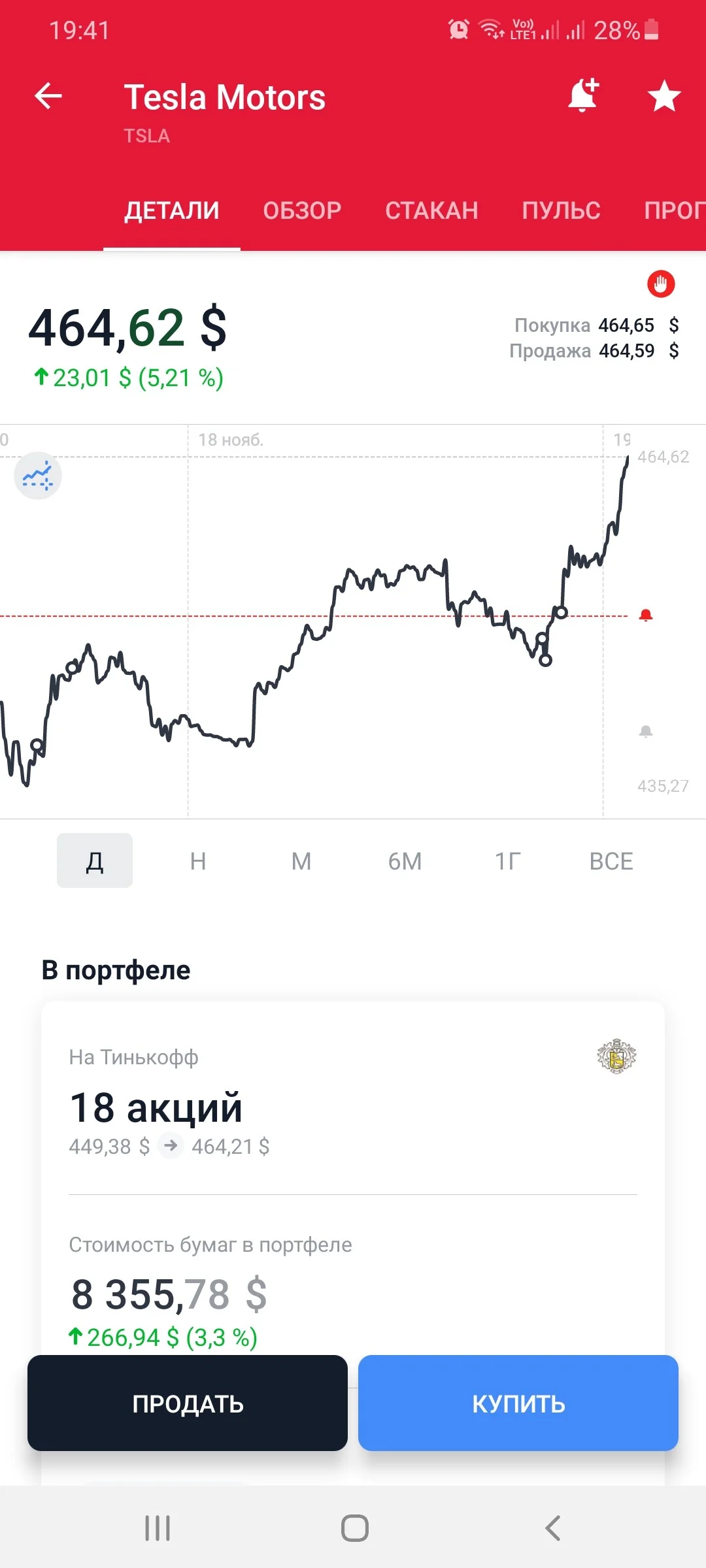The image size is (706, 1568).
Task: Change the chart type via the graph icon
Action: pyautogui.click(x=38, y=476)
